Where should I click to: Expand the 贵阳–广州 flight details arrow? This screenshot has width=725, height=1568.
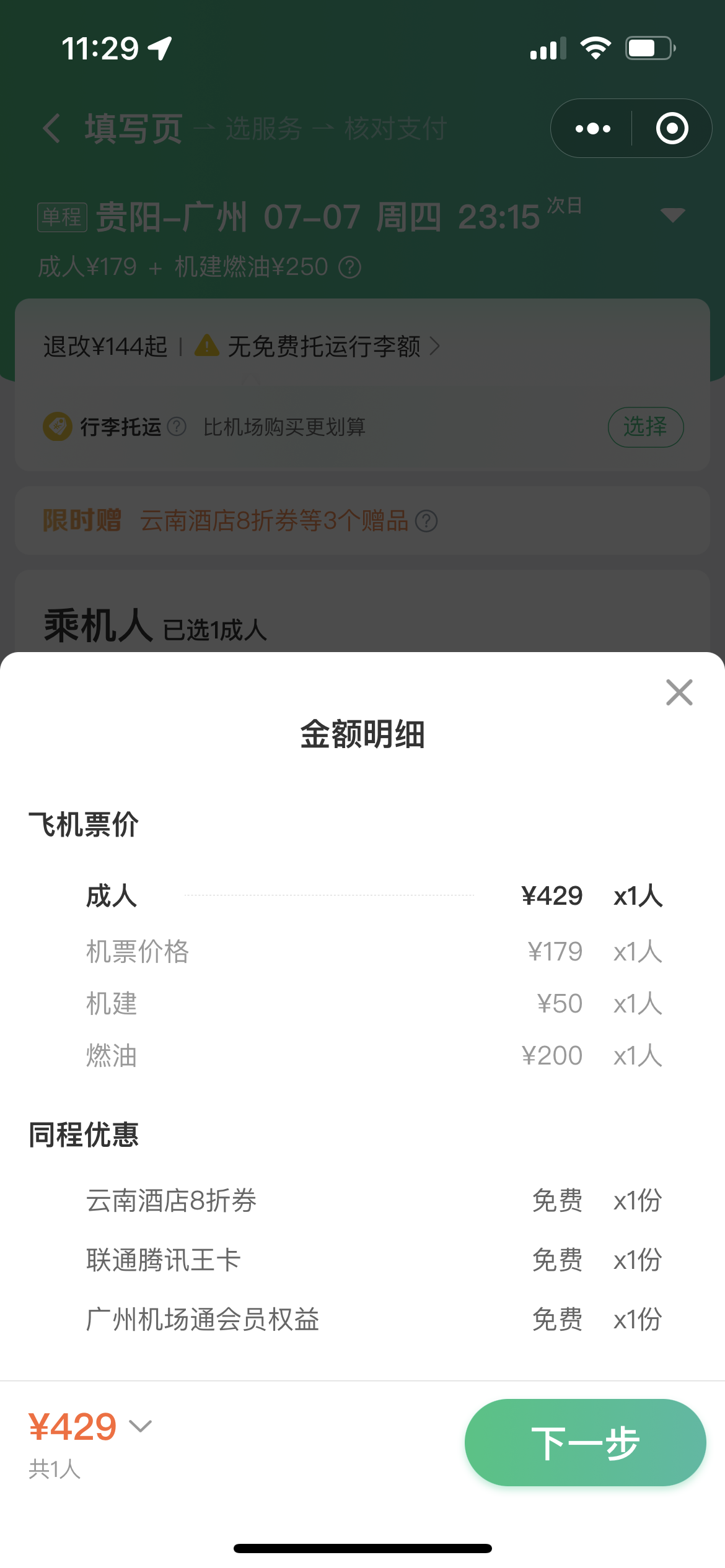coord(672,215)
